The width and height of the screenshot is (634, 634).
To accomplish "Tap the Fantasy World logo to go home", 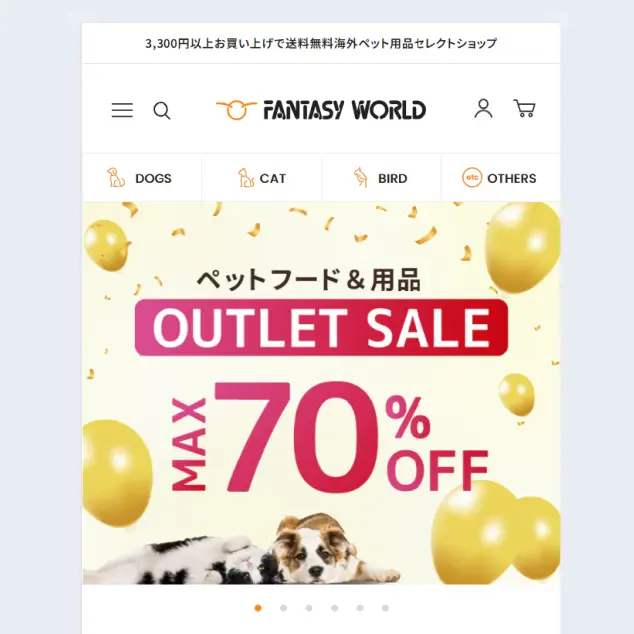I will pos(321,110).
